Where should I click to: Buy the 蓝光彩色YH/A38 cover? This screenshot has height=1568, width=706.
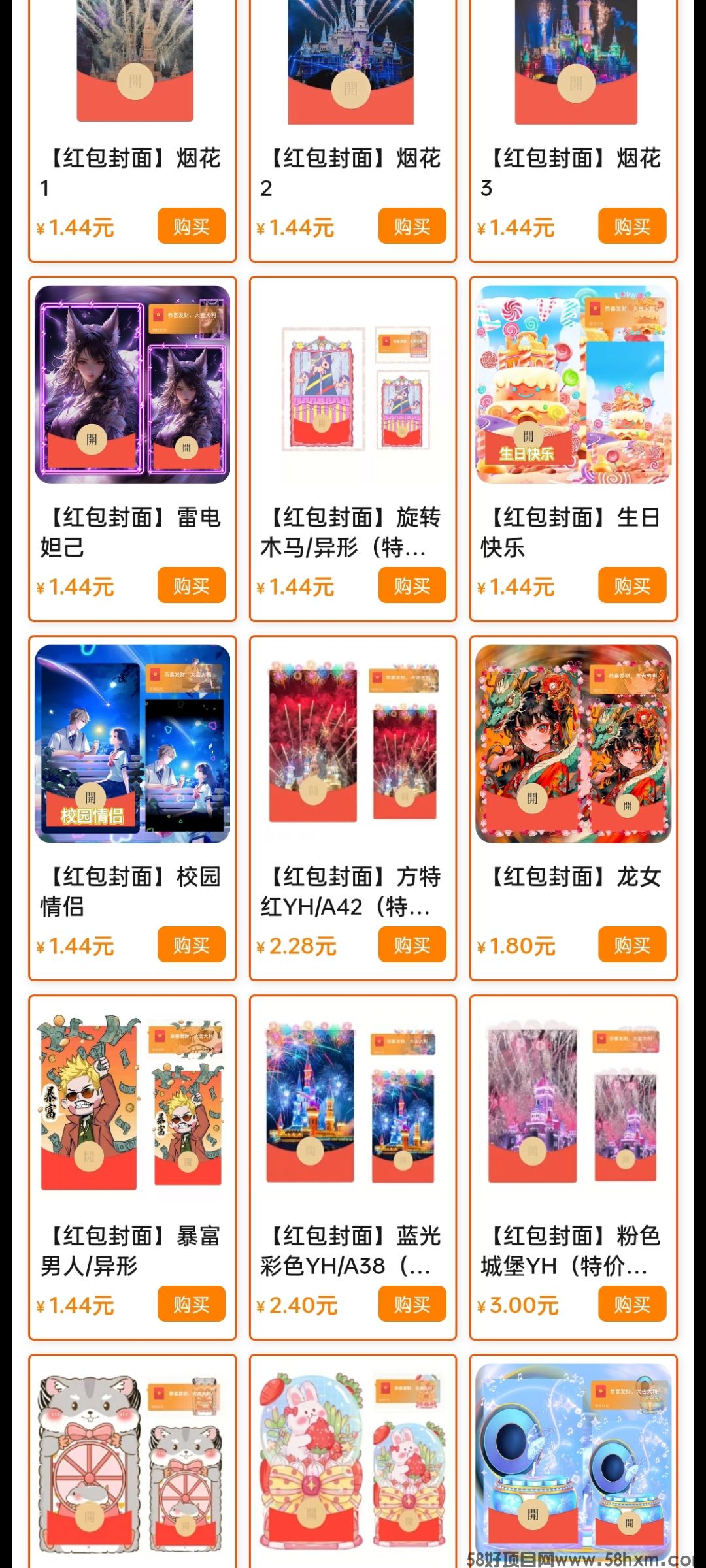412,1304
